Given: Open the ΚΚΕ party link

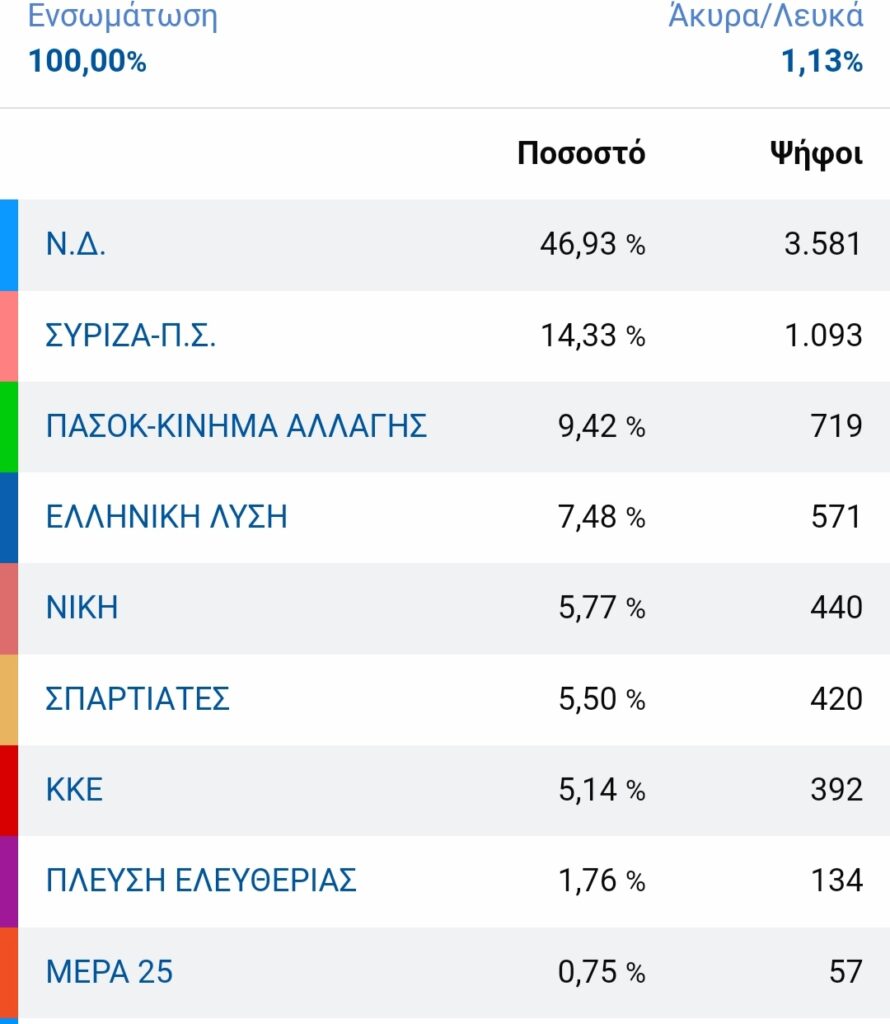Looking at the screenshot, I should coord(74,790).
